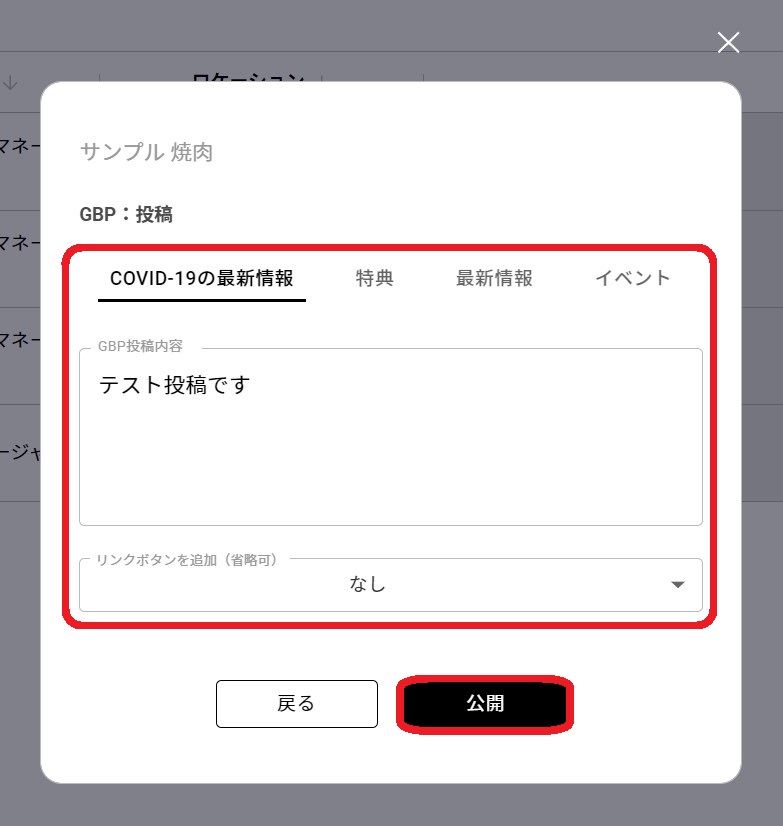Expand the リンクボタンを追加 dropdown
This screenshot has height=826, width=783.
coord(390,585)
